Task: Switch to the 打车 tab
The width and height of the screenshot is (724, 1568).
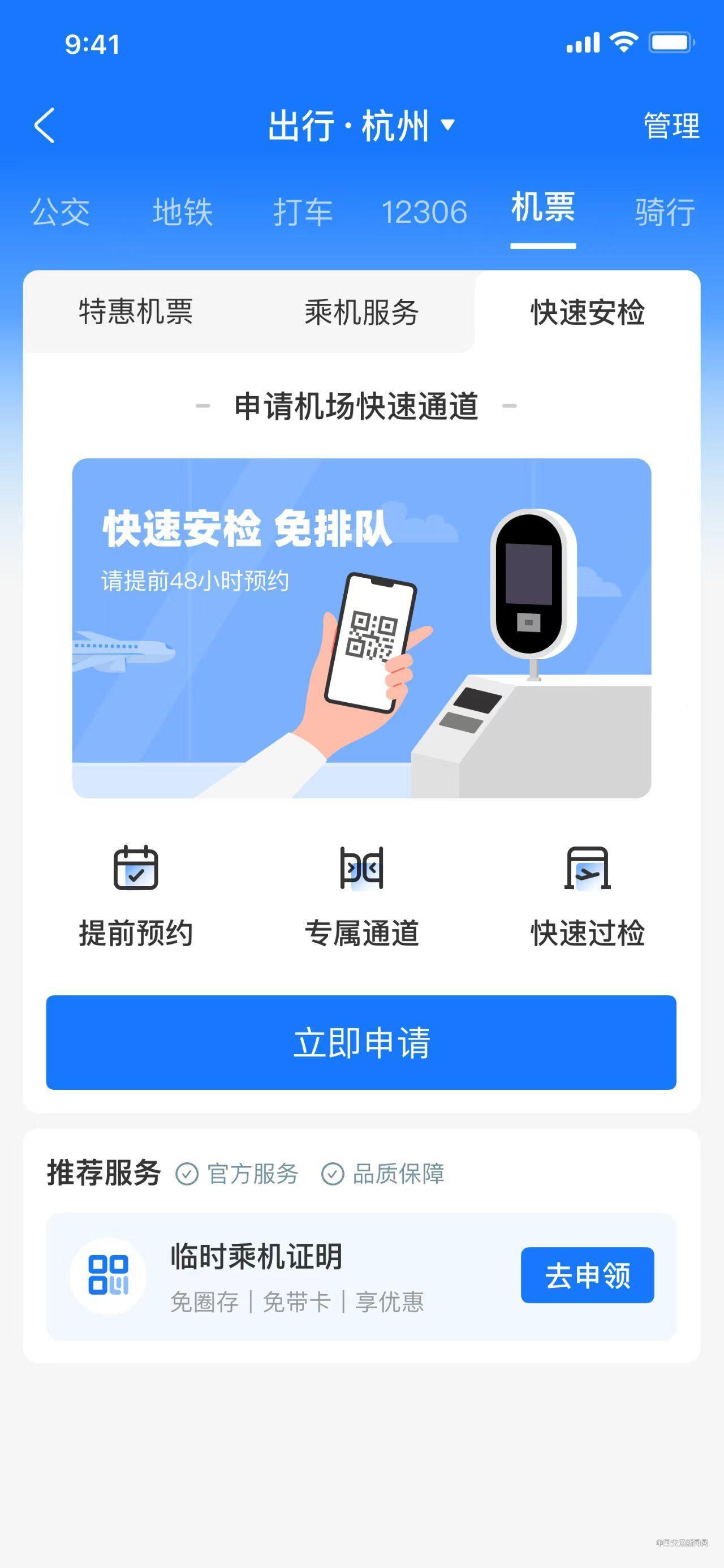Action: 303,212
